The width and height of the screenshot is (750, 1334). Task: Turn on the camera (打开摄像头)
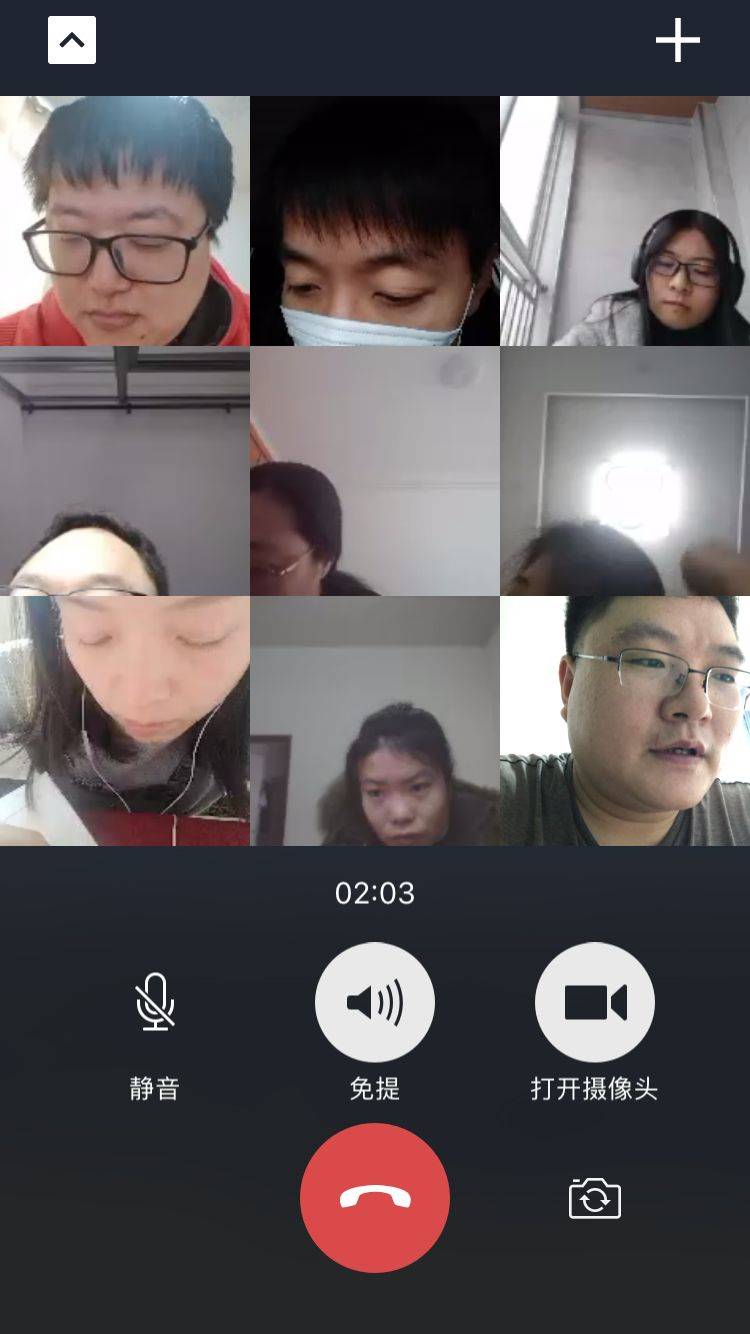tap(595, 1002)
